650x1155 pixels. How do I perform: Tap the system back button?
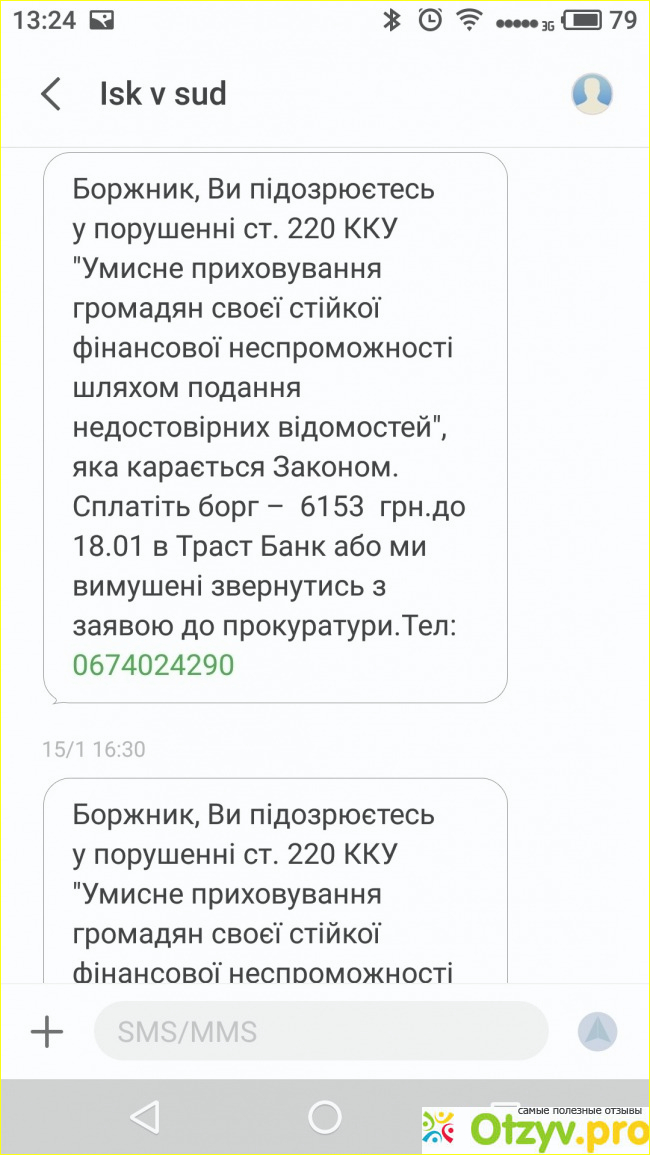tap(146, 1117)
